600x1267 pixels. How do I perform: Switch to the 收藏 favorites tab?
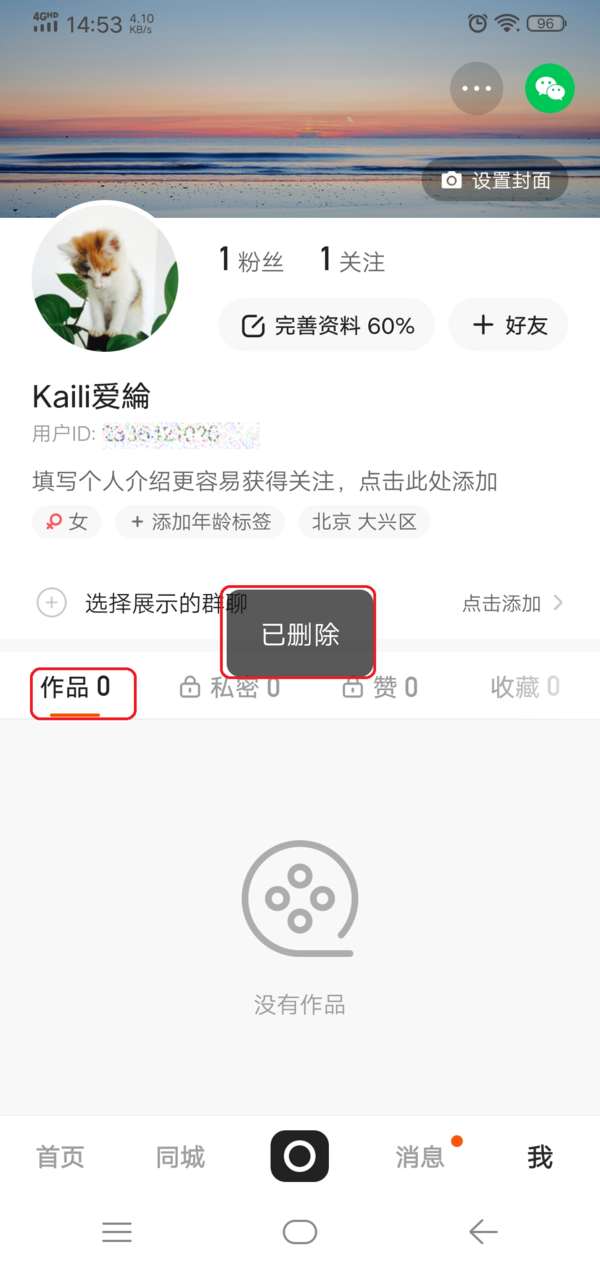coord(524,687)
